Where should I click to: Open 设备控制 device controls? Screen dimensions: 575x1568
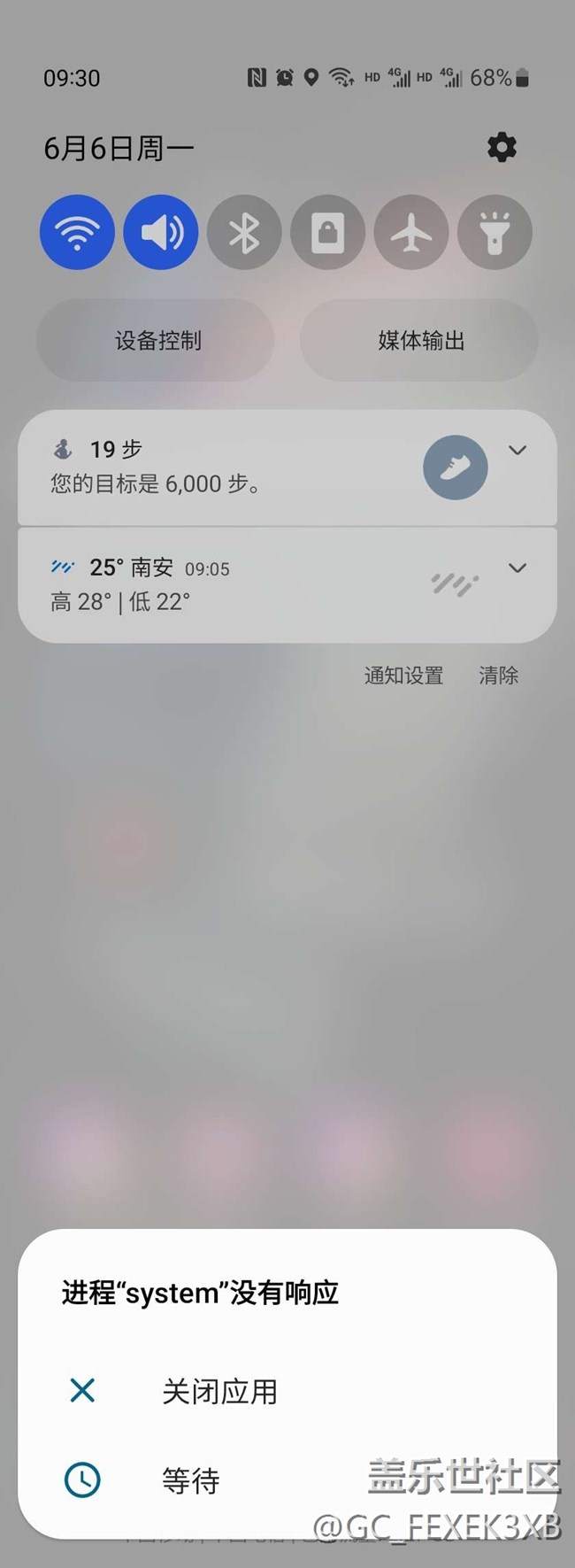click(x=156, y=340)
